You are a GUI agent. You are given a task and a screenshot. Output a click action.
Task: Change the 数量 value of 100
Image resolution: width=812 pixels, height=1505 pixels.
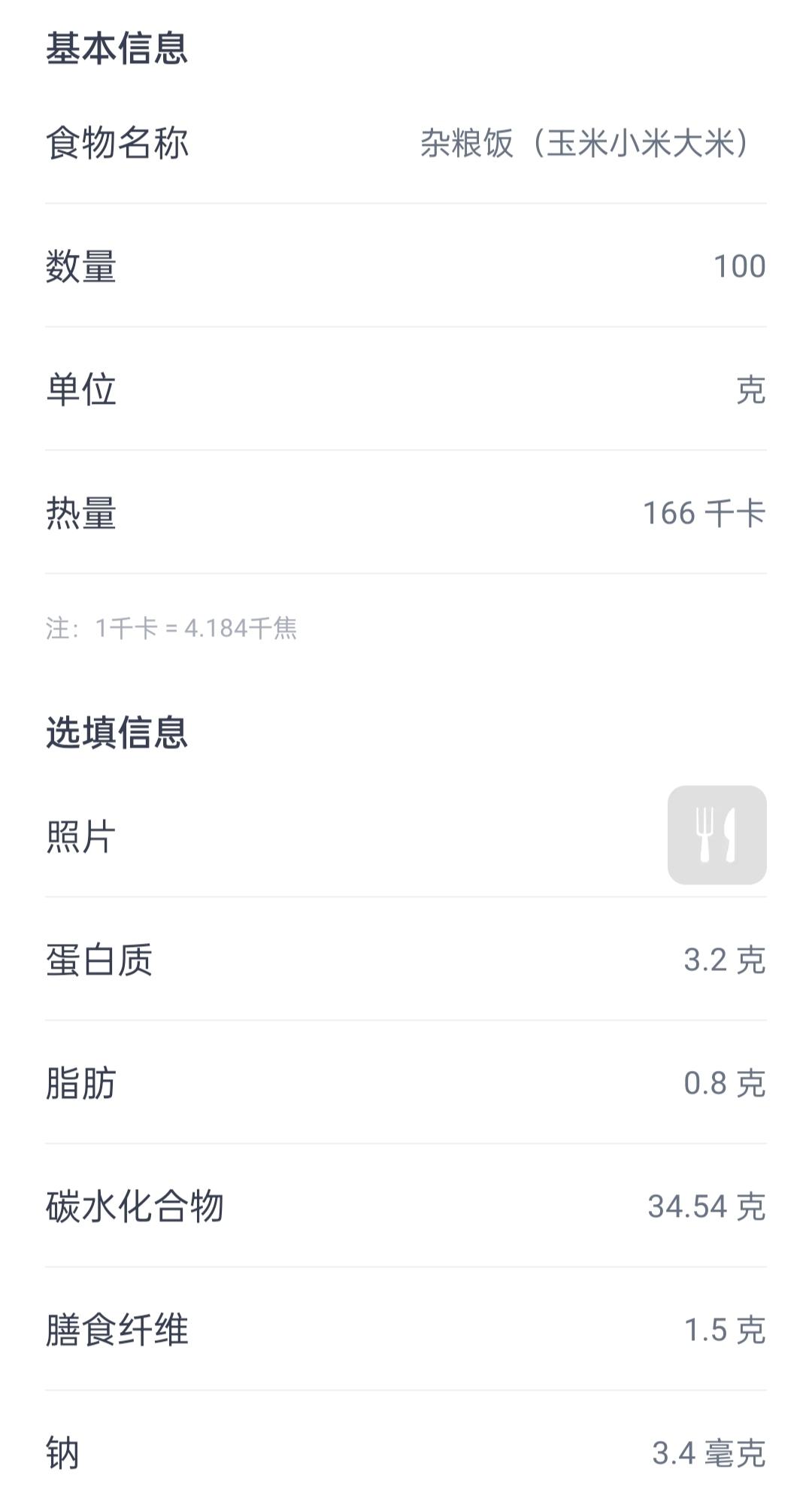pos(738,266)
